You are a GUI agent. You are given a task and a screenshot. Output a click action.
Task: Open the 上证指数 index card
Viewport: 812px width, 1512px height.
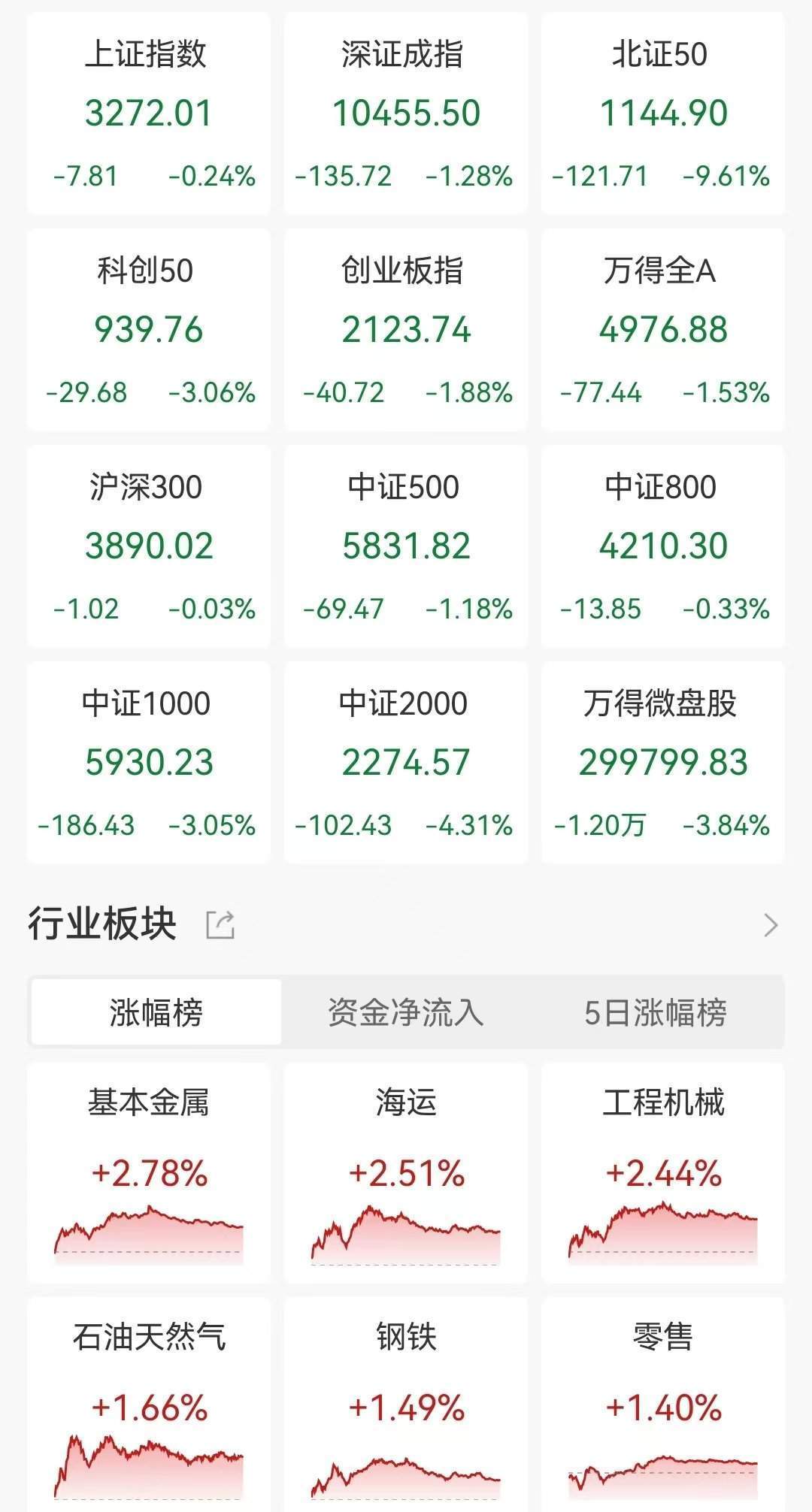148,113
